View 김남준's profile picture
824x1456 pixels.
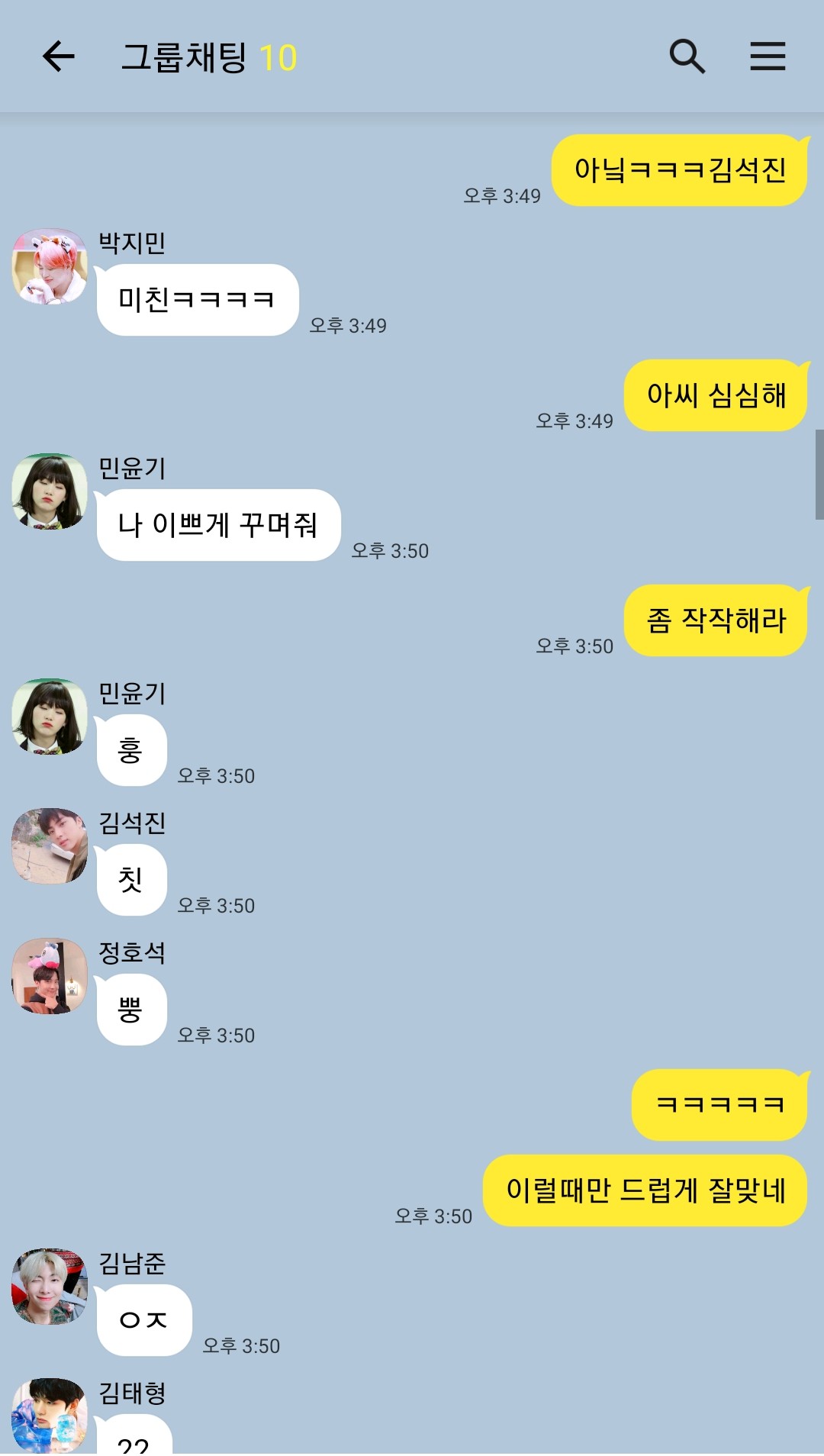tap(50, 1287)
